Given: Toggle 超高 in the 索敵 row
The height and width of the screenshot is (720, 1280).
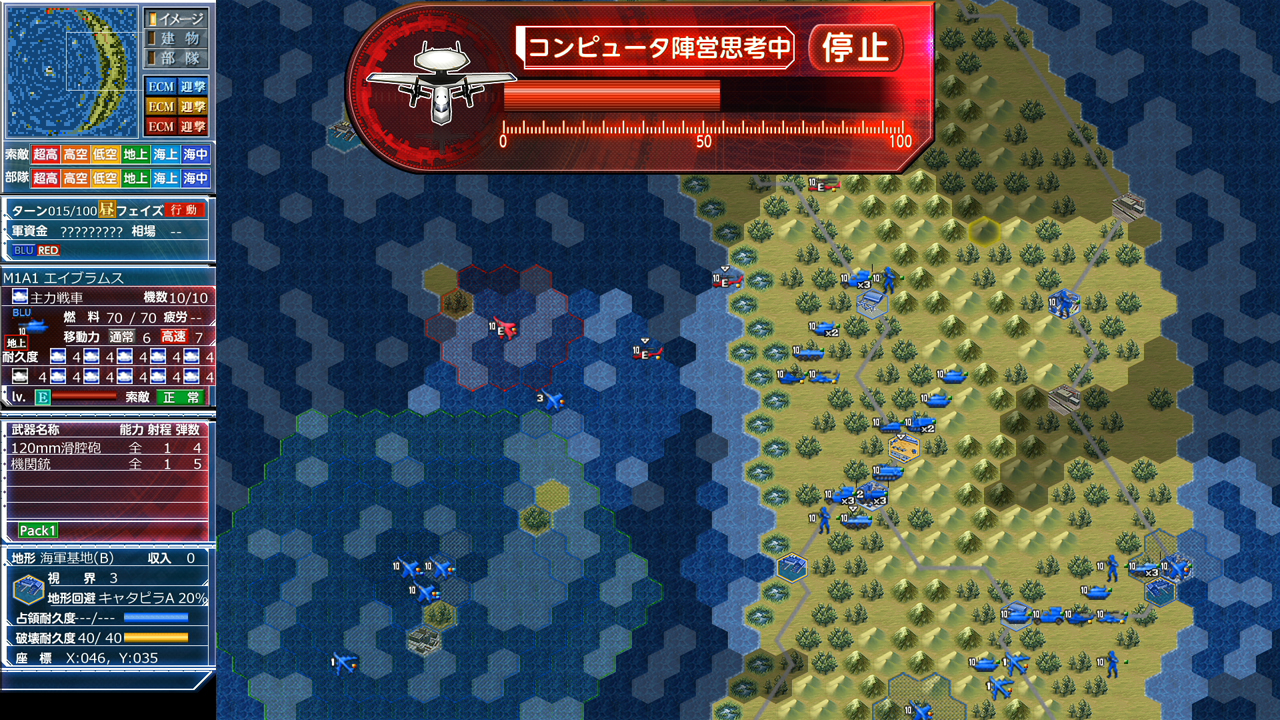Looking at the screenshot, I should 45,154.
